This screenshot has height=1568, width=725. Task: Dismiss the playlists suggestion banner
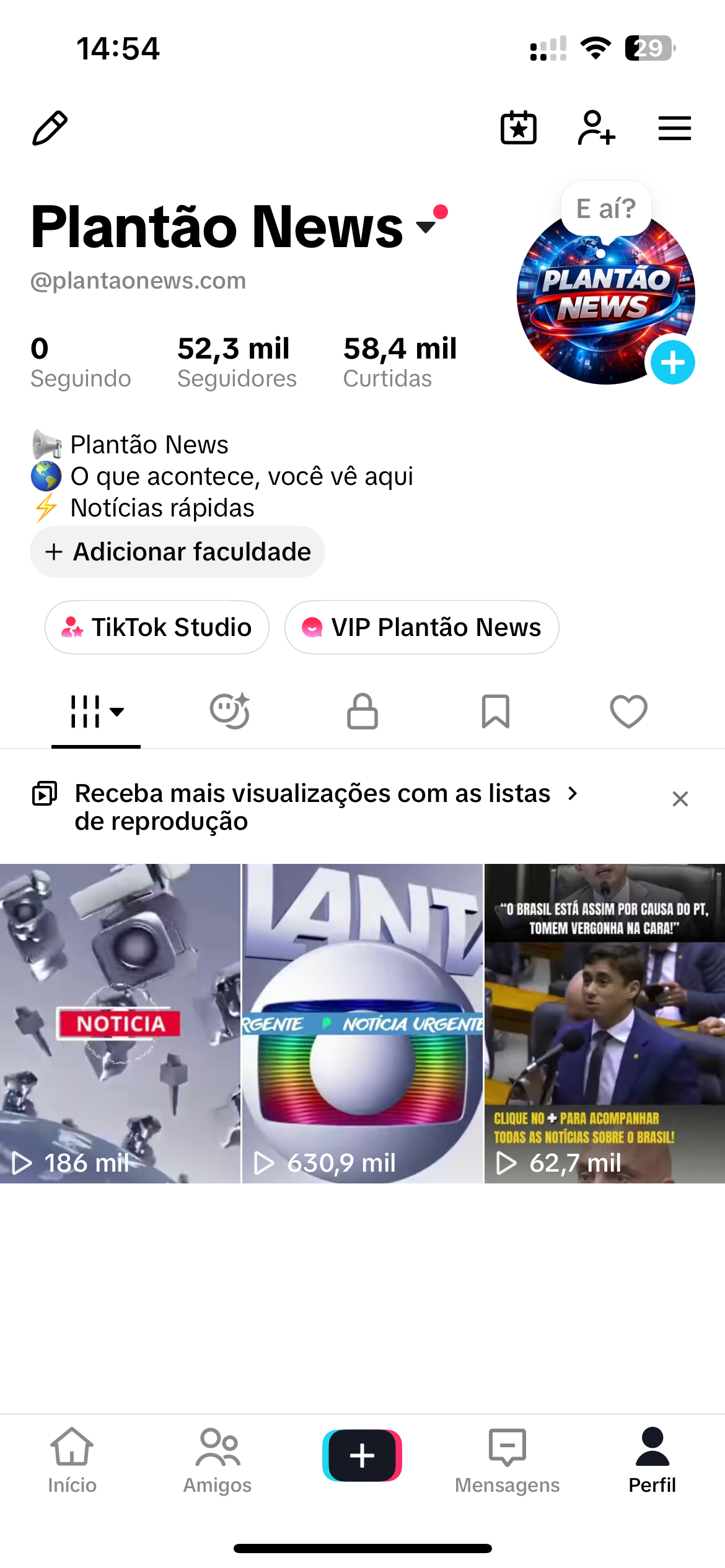click(x=680, y=799)
